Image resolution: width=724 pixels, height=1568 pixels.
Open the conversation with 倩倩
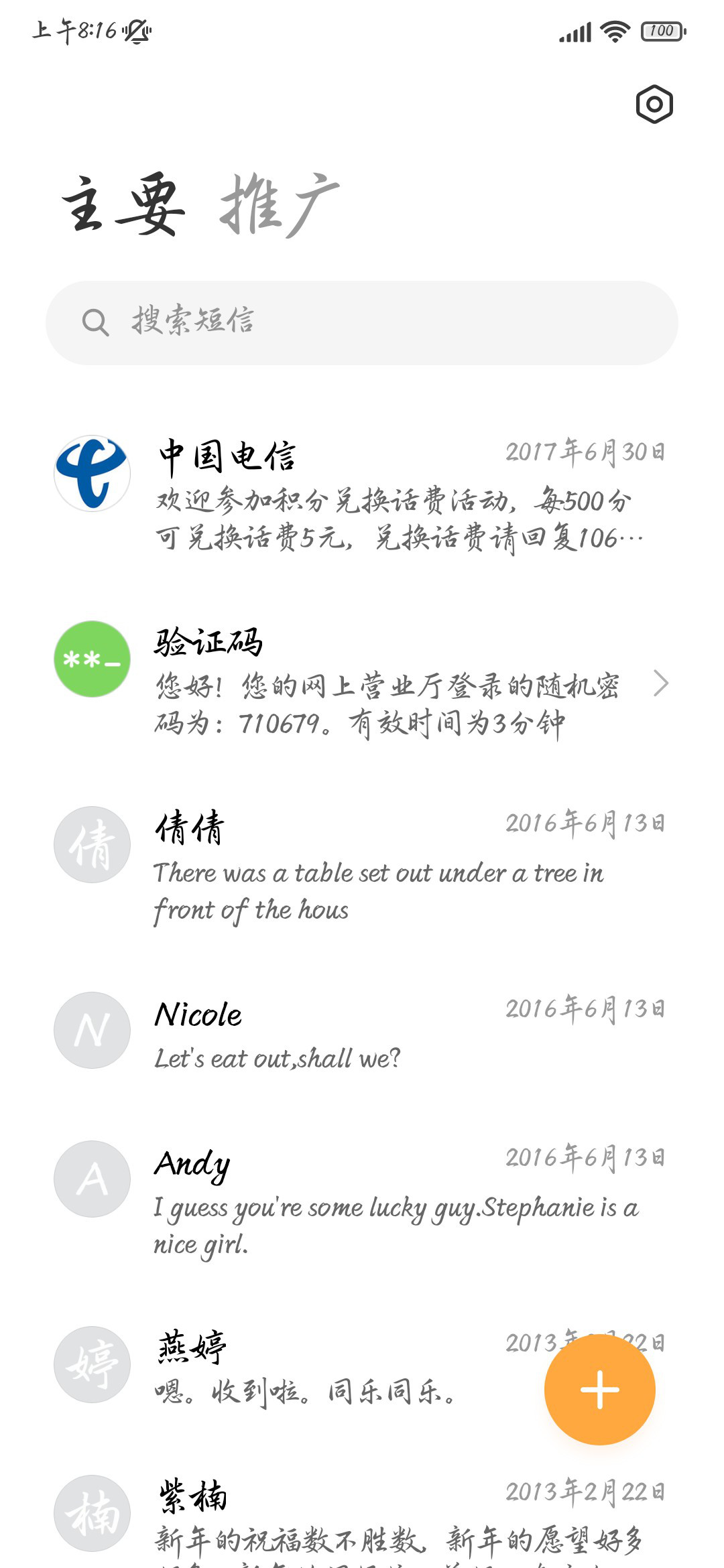click(362, 868)
